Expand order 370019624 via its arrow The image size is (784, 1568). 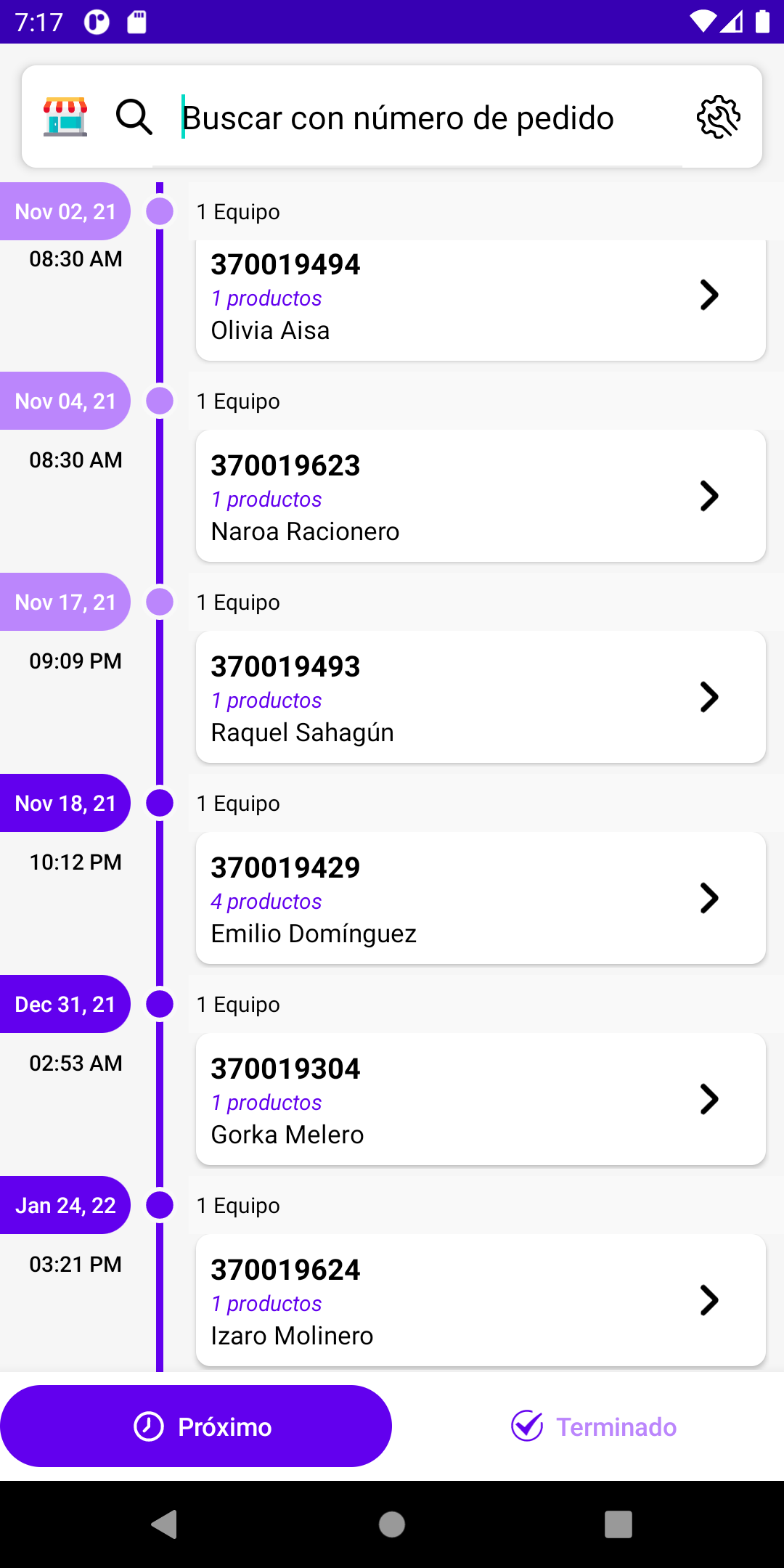(x=710, y=1299)
